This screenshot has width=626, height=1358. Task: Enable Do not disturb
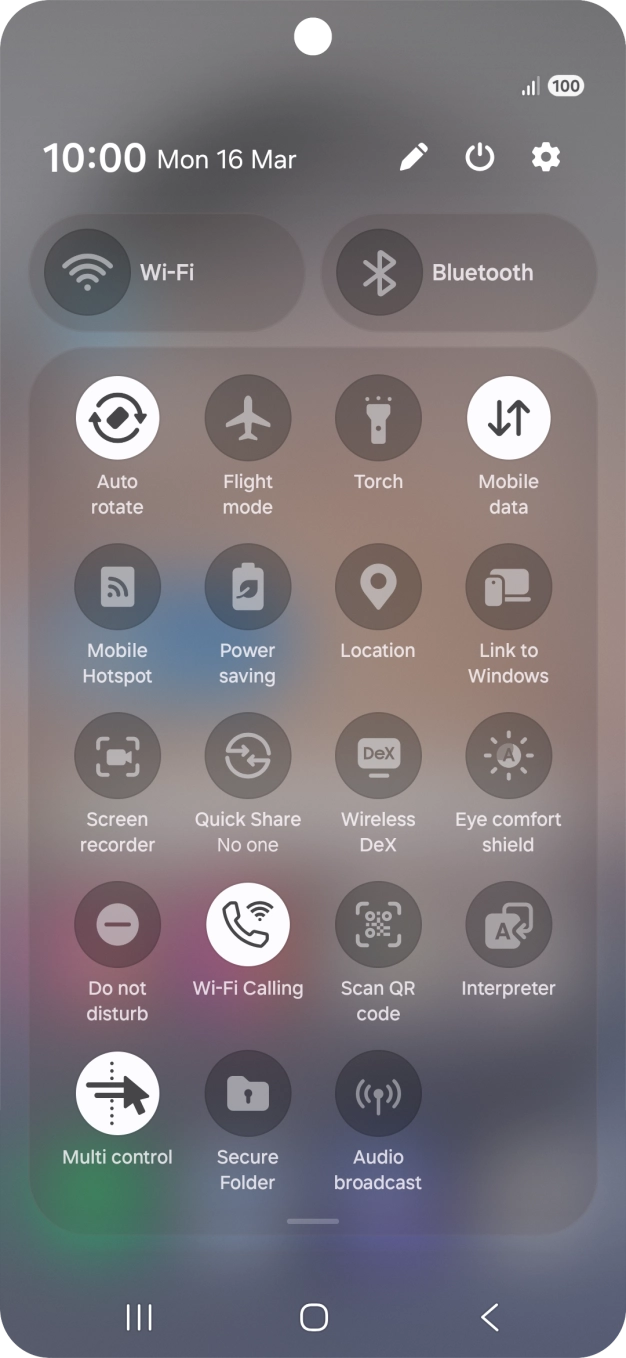(118, 925)
